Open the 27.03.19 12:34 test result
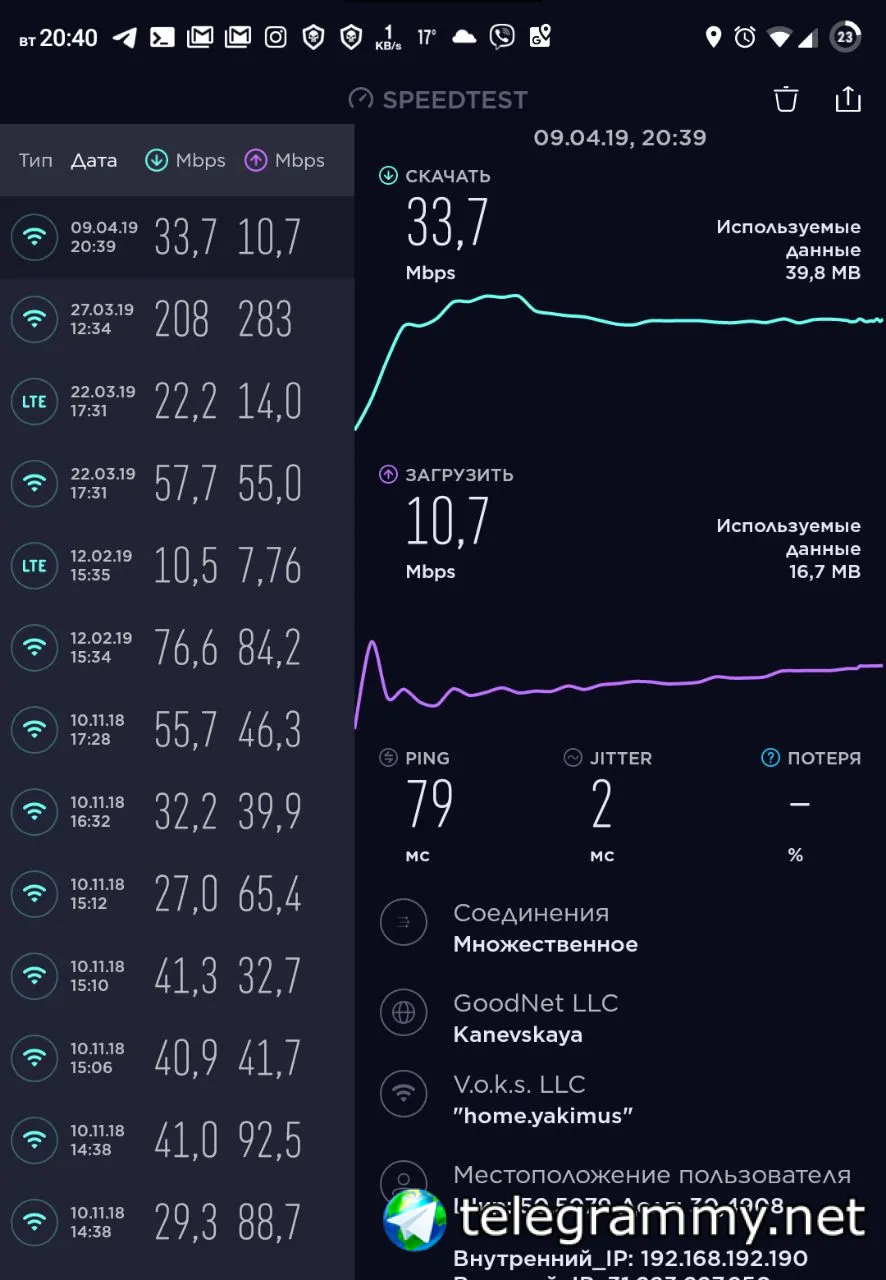This screenshot has height=1280, width=886. pos(177,320)
